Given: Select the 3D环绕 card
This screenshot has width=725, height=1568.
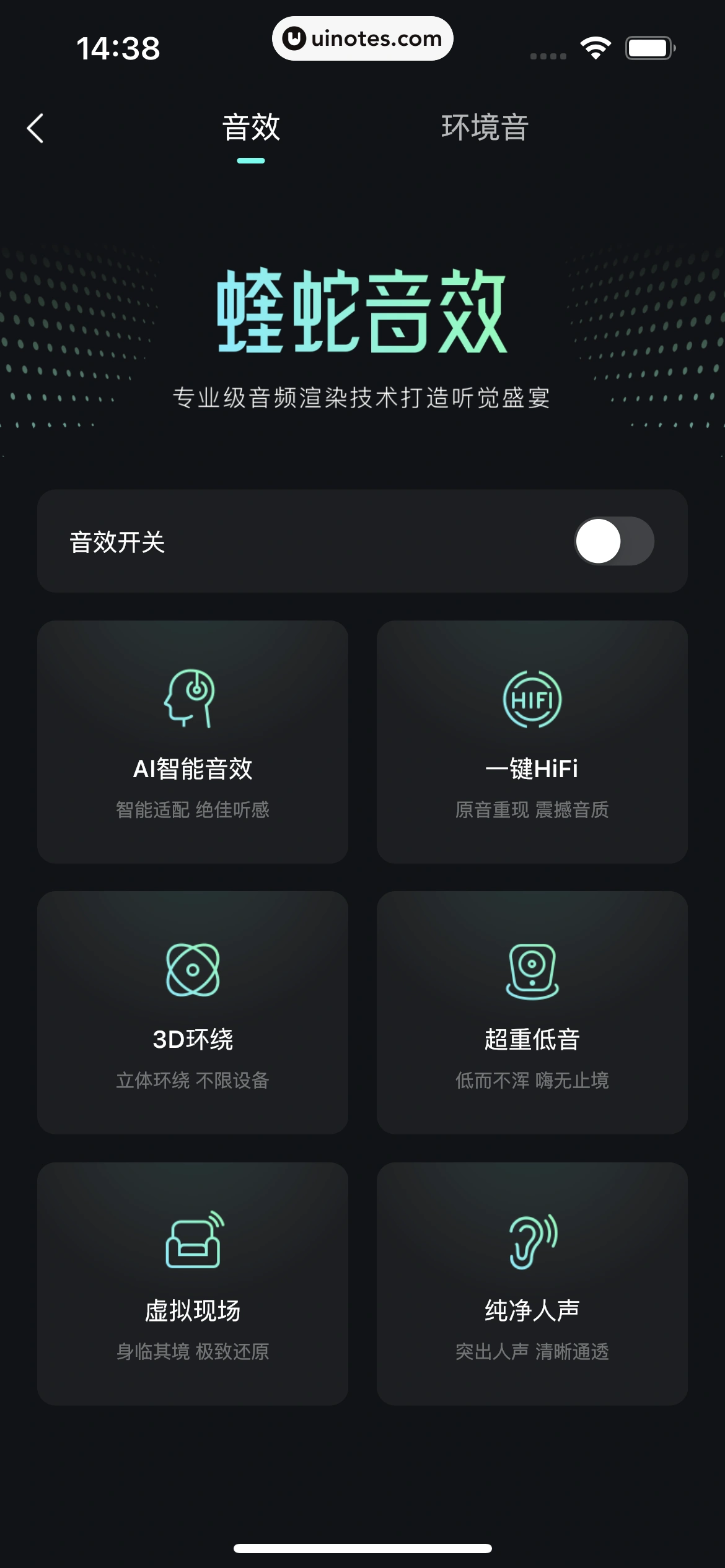Looking at the screenshot, I should [x=192, y=1016].
